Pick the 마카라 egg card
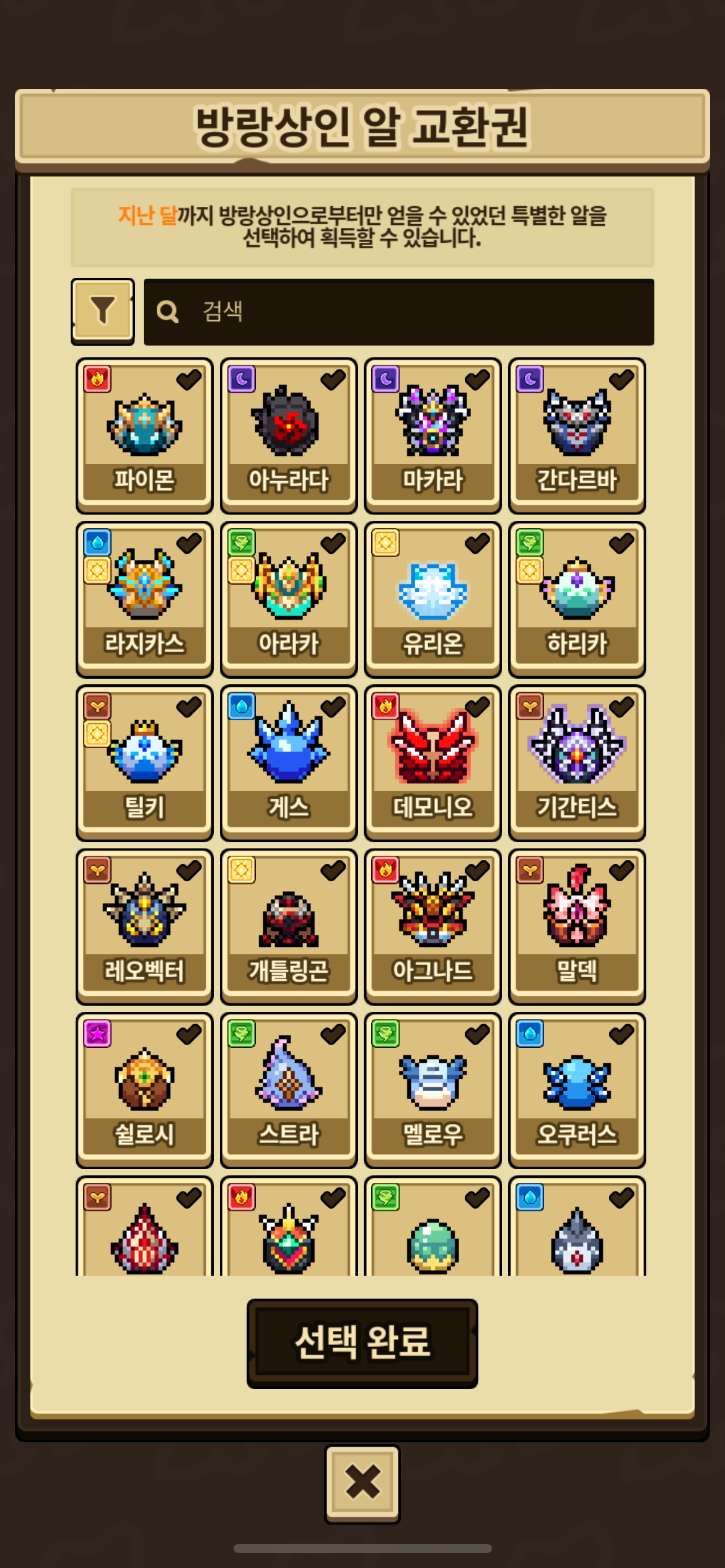The width and height of the screenshot is (725, 1568). tap(433, 436)
